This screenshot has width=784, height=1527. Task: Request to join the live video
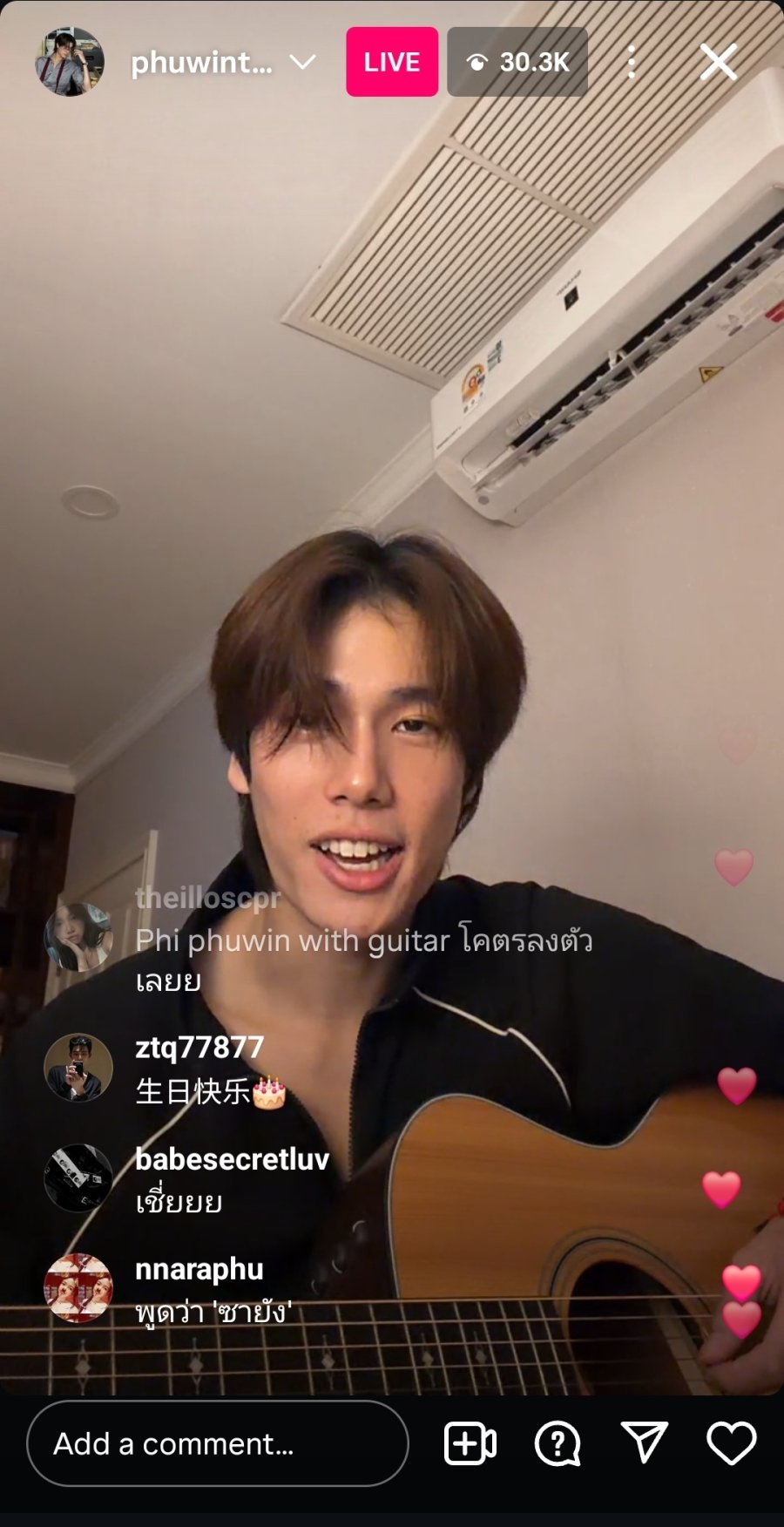pyautogui.click(x=470, y=1443)
